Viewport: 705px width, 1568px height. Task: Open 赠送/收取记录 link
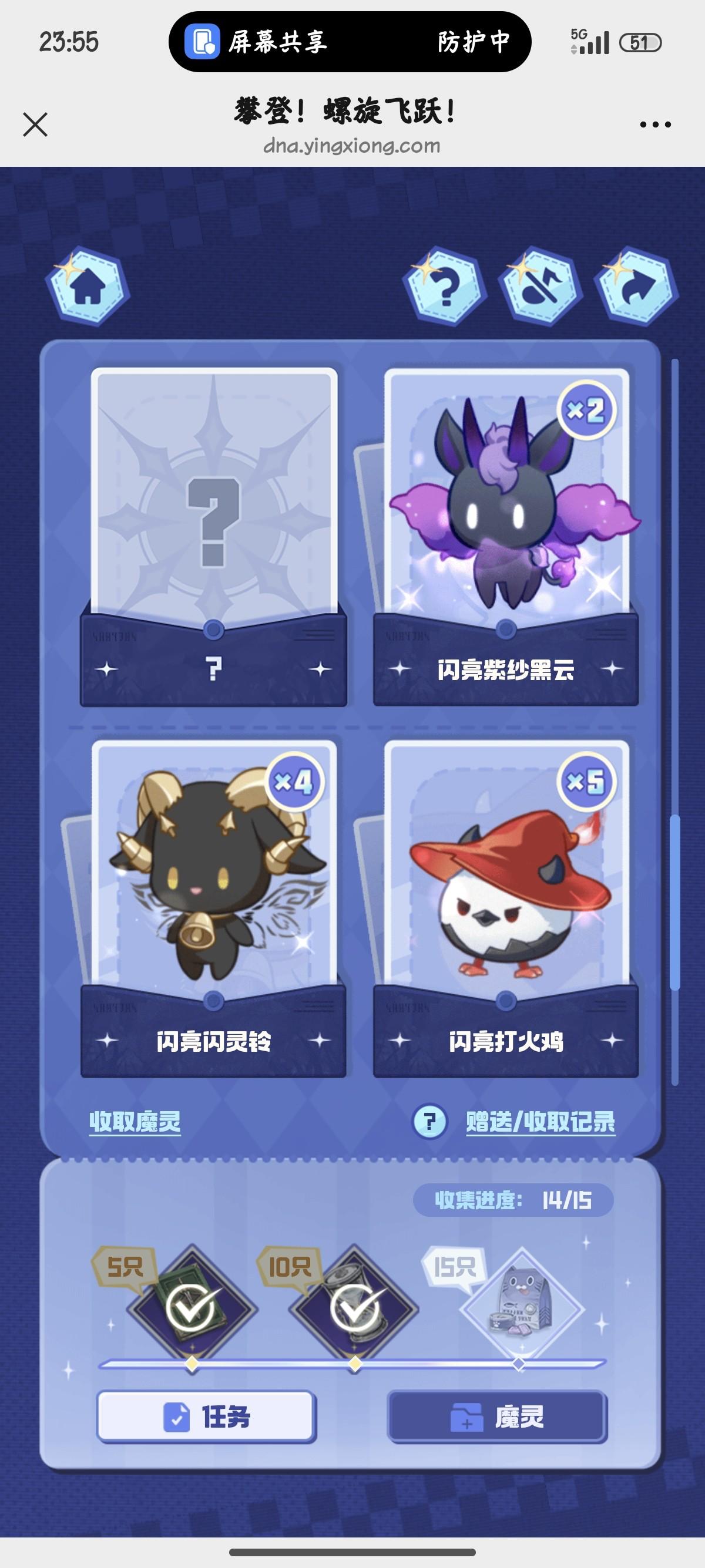(x=540, y=1121)
